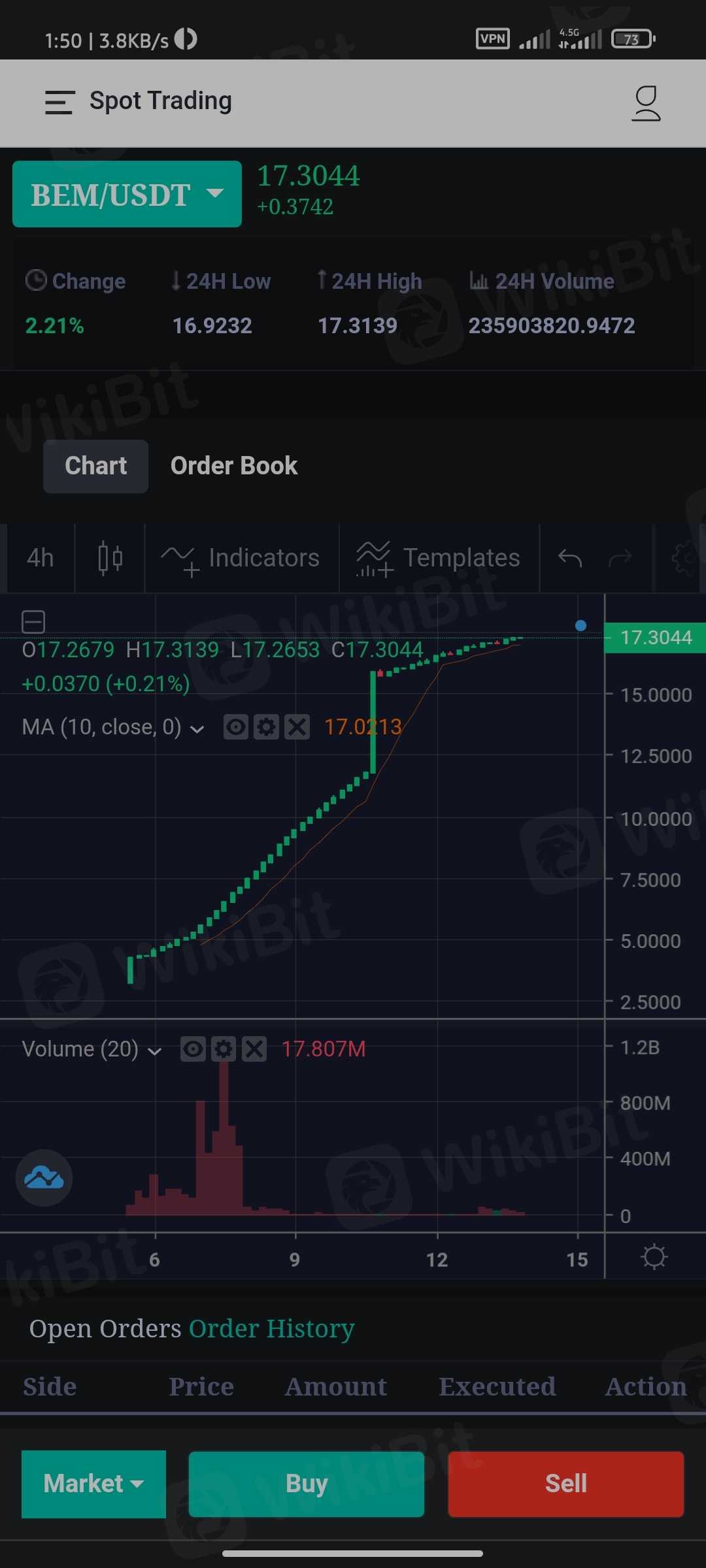Open the Indicators menu
The height and width of the screenshot is (1568, 706).
[241, 559]
